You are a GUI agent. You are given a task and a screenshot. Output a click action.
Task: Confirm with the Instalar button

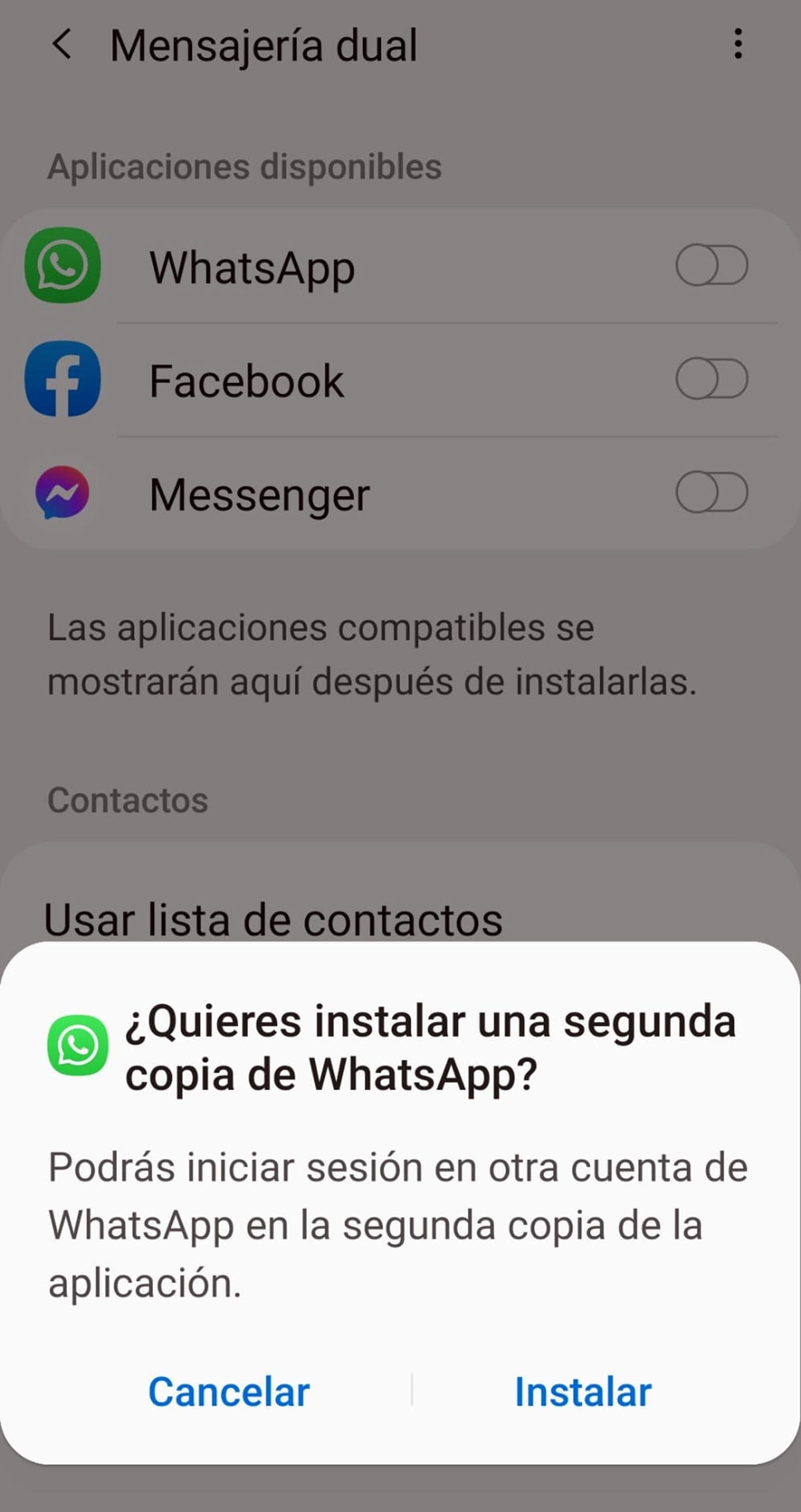(582, 1392)
